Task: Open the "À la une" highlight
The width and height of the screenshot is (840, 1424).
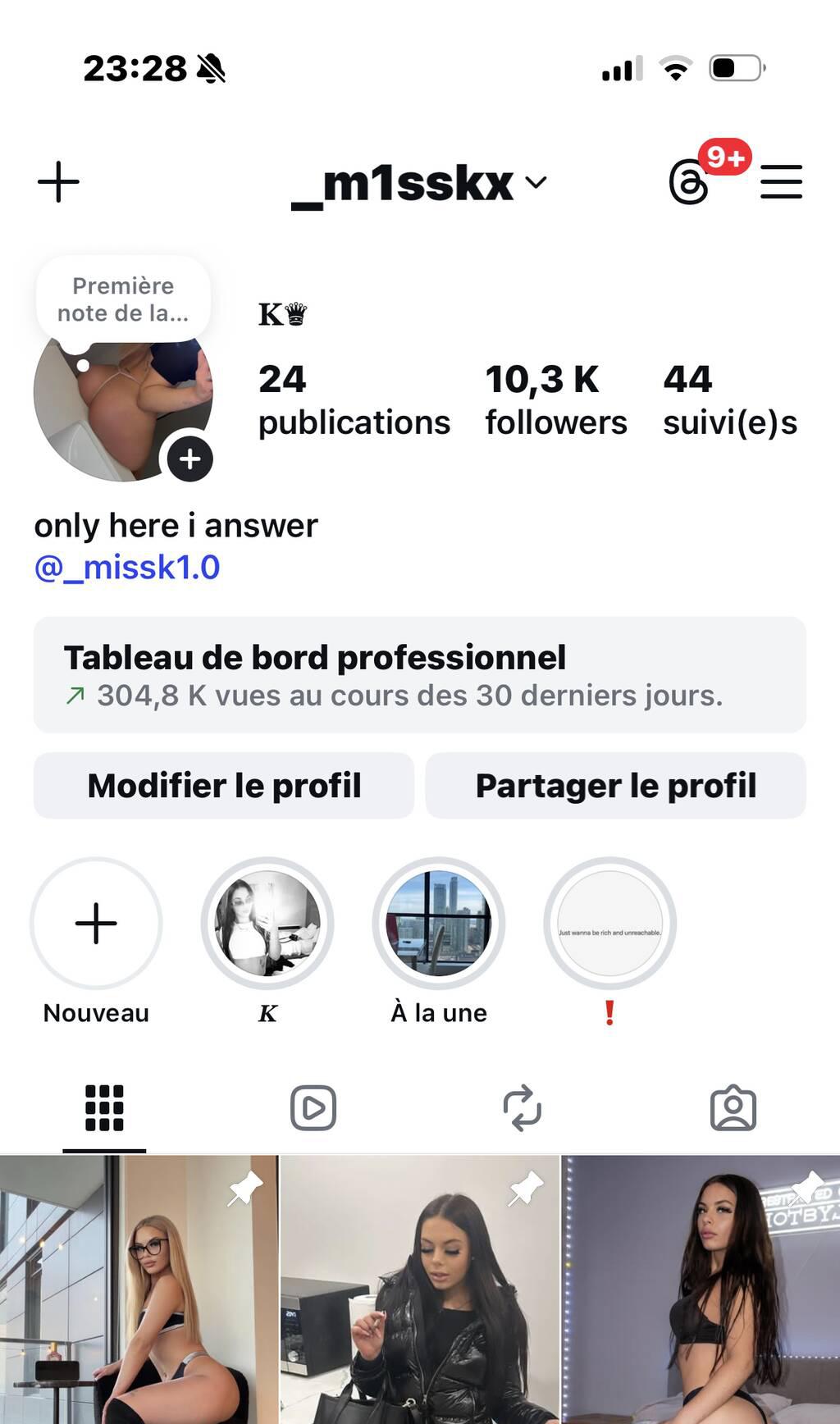Action: click(x=439, y=924)
